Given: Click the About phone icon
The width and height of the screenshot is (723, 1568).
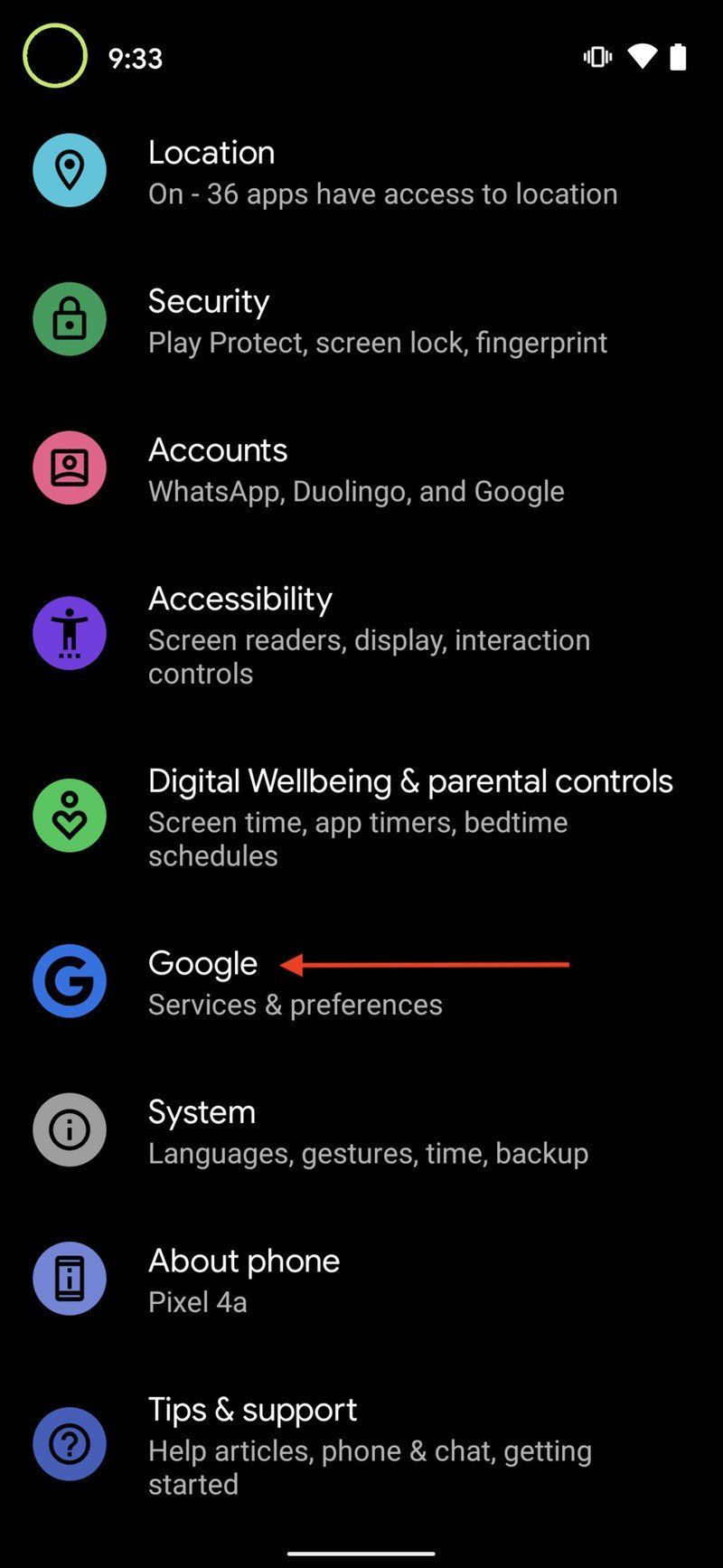Looking at the screenshot, I should click(x=70, y=1278).
